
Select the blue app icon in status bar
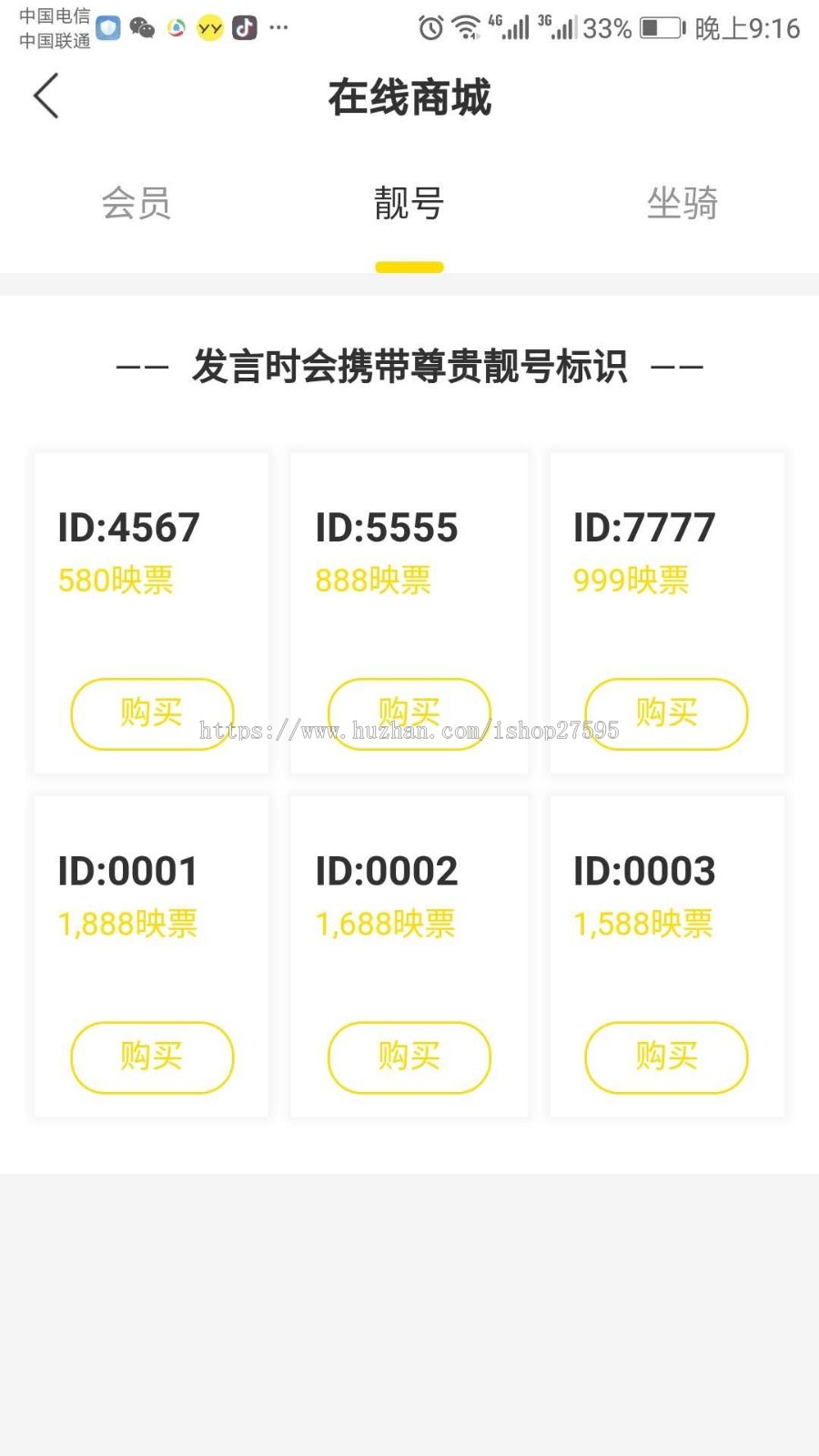coord(107,26)
